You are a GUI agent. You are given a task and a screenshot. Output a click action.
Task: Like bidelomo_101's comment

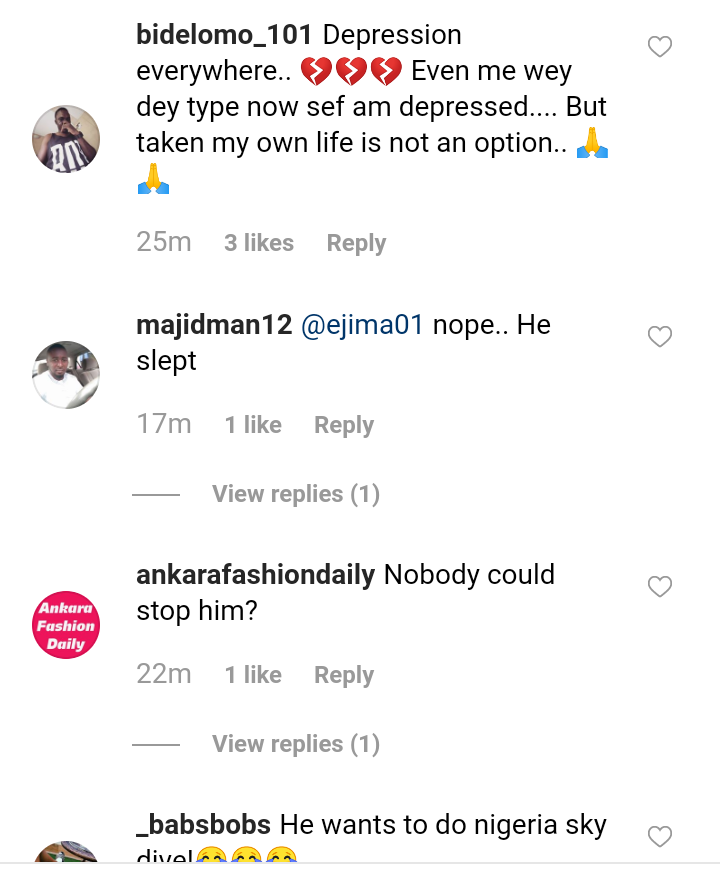660,47
